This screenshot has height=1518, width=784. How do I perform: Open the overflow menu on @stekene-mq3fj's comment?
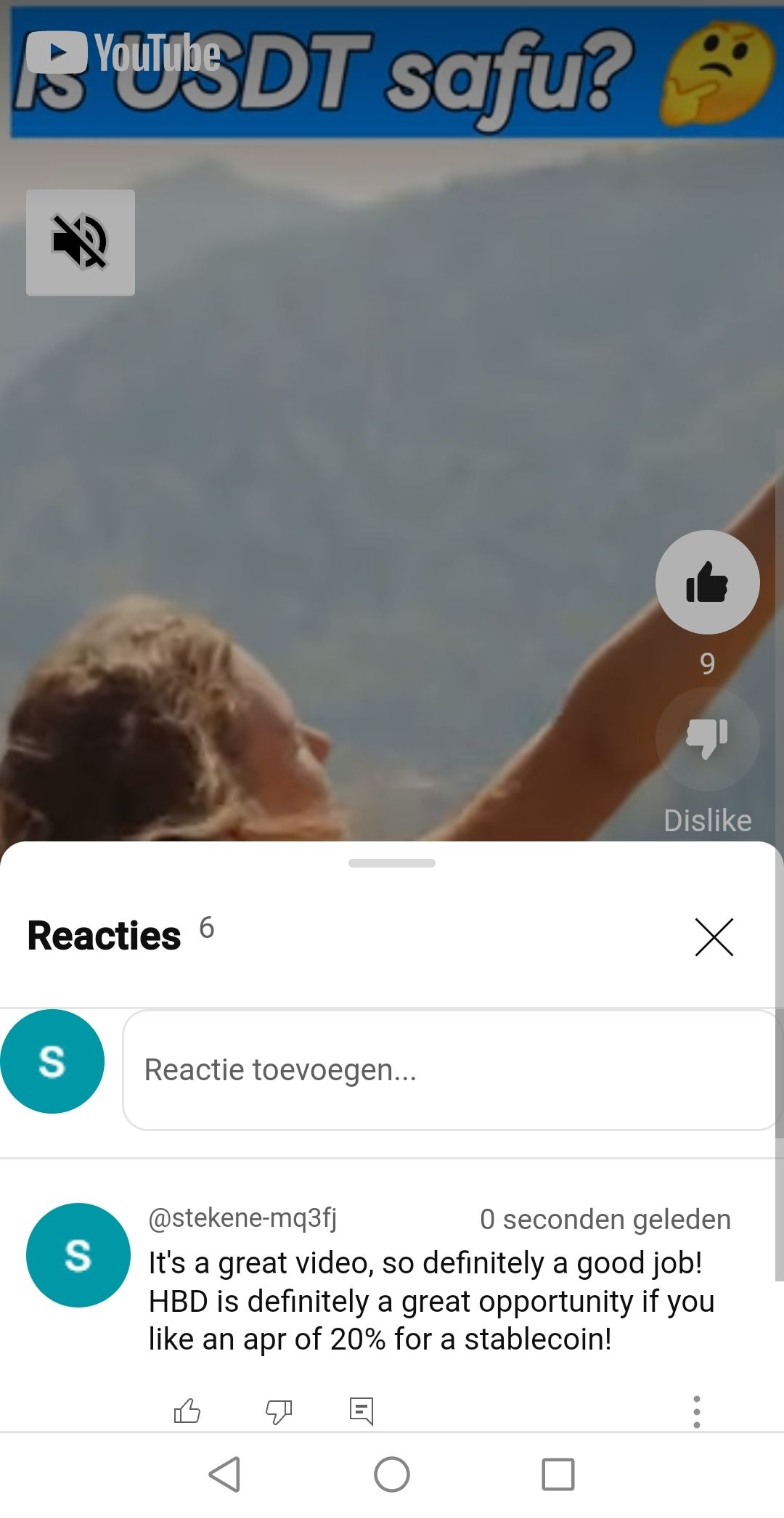pyautogui.click(x=696, y=1411)
